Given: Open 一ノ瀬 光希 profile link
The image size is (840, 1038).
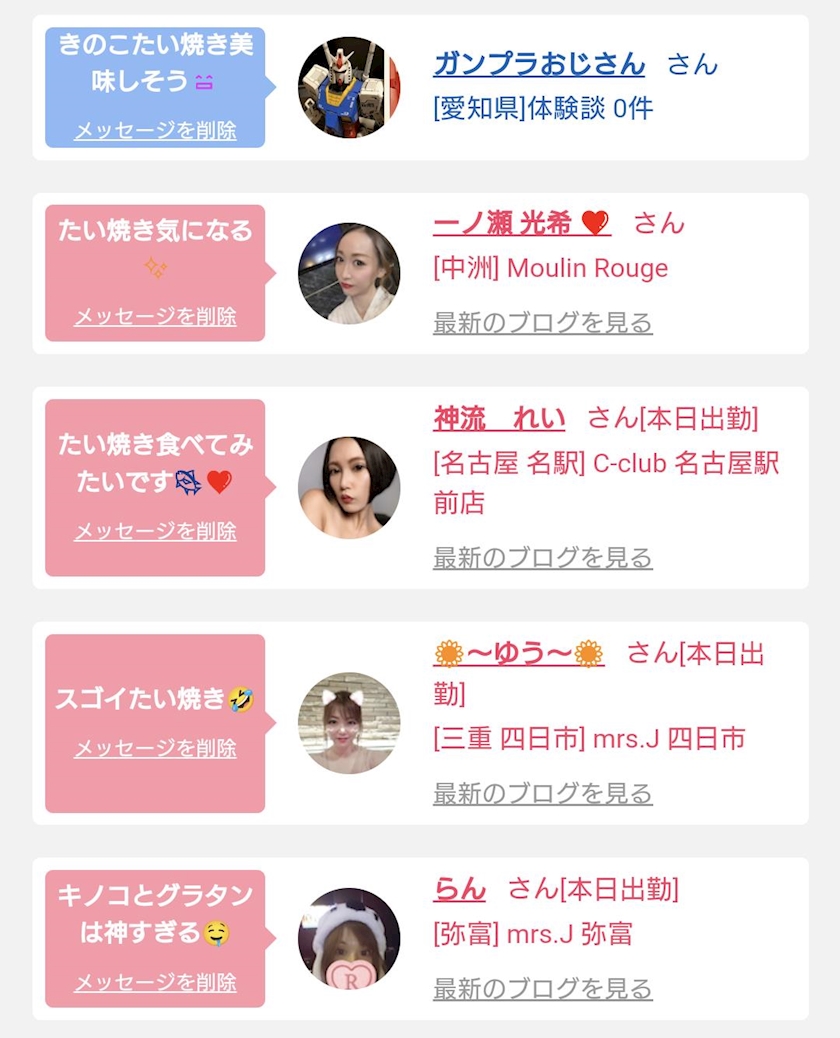Looking at the screenshot, I should click(521, 222).
